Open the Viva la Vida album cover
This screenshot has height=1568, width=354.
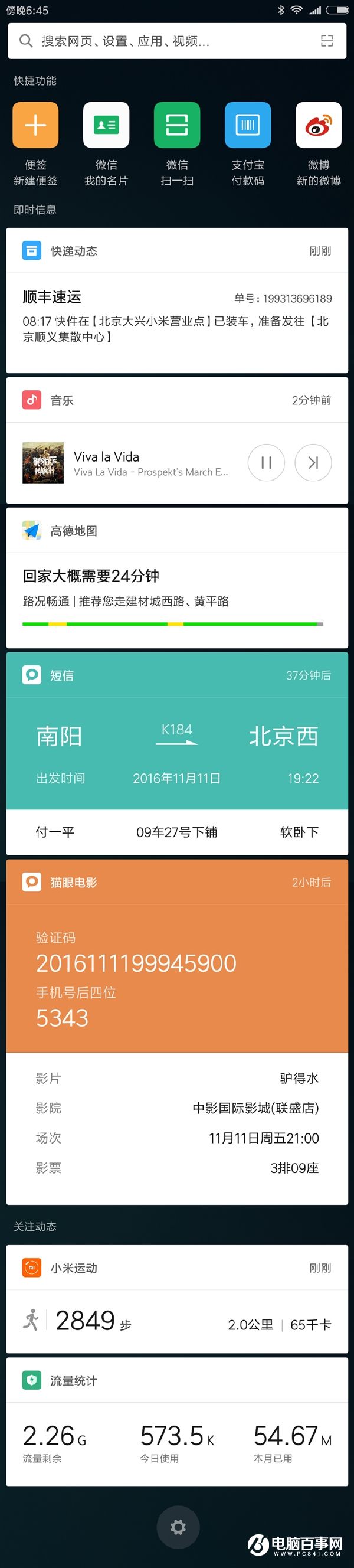[x=42, y=463]
